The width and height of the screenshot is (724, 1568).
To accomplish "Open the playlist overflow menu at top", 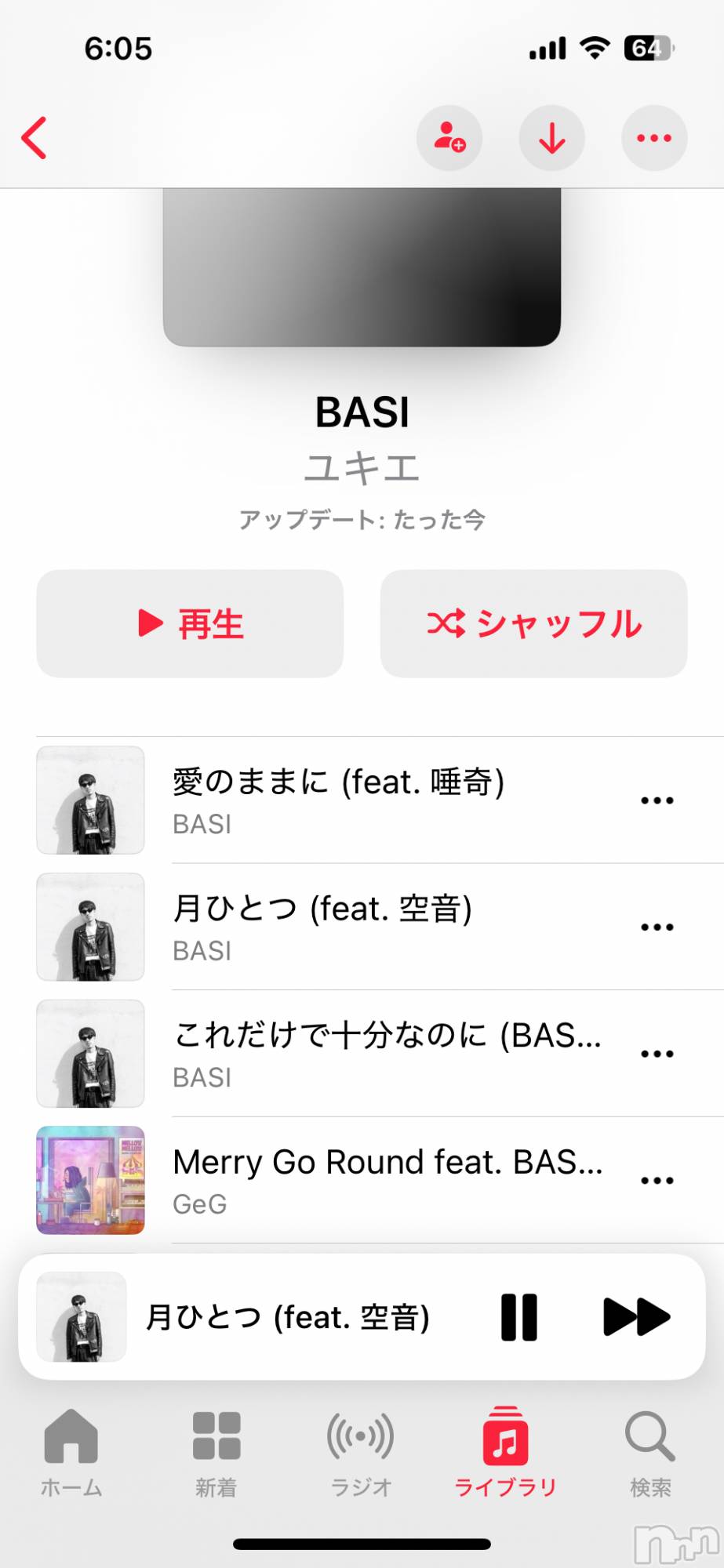I will [x=654, y=138].
